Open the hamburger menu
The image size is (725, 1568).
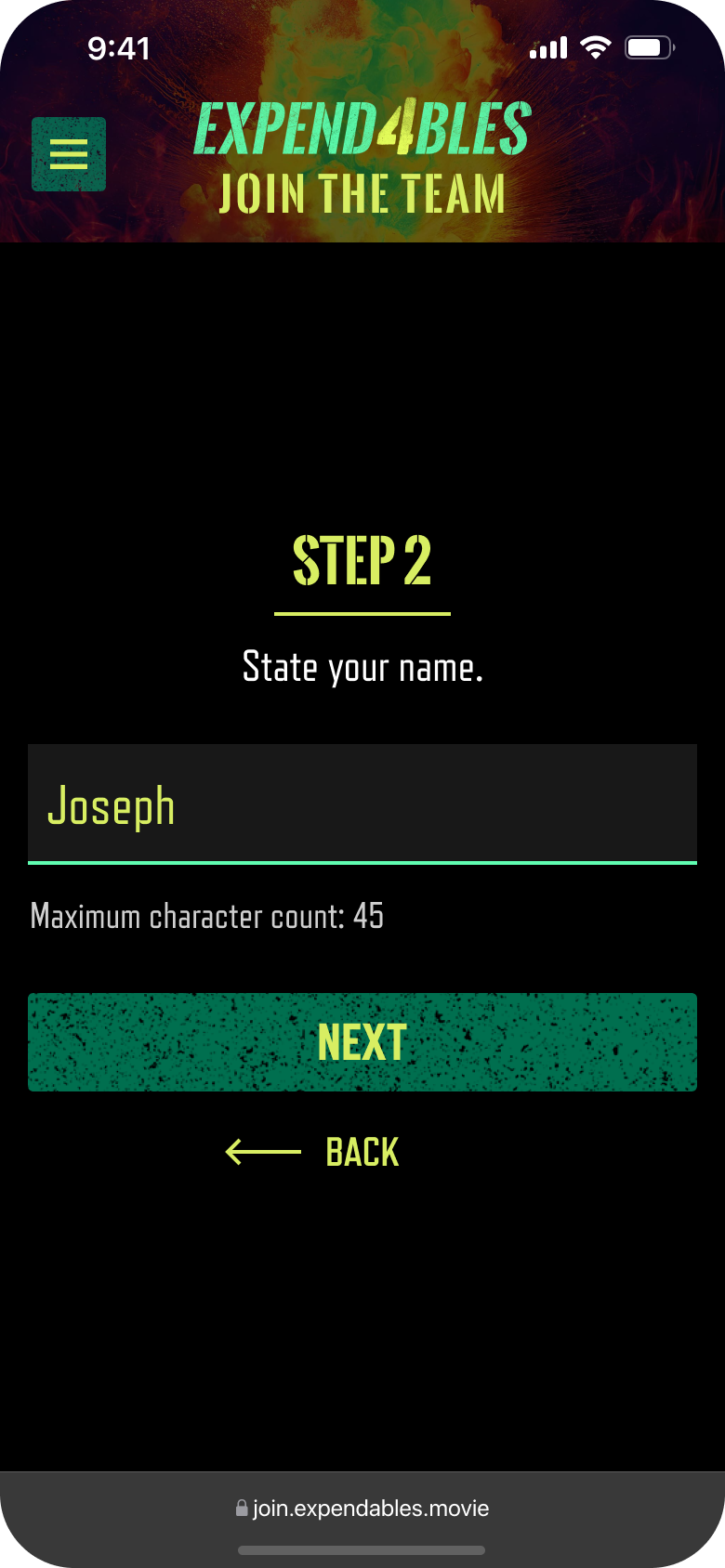[69, 154]
